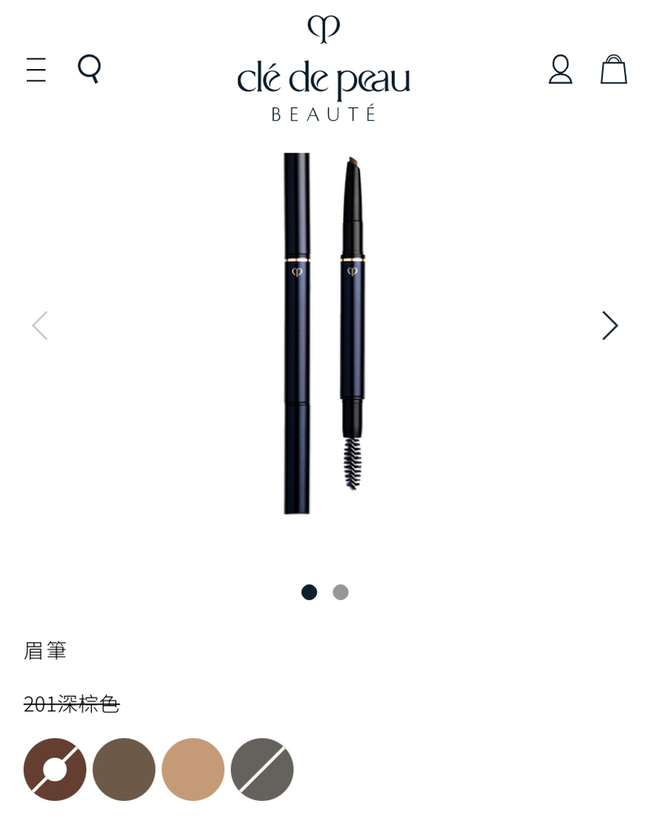Open the account profile icon

pyautogui.click(x=560, y=69)
